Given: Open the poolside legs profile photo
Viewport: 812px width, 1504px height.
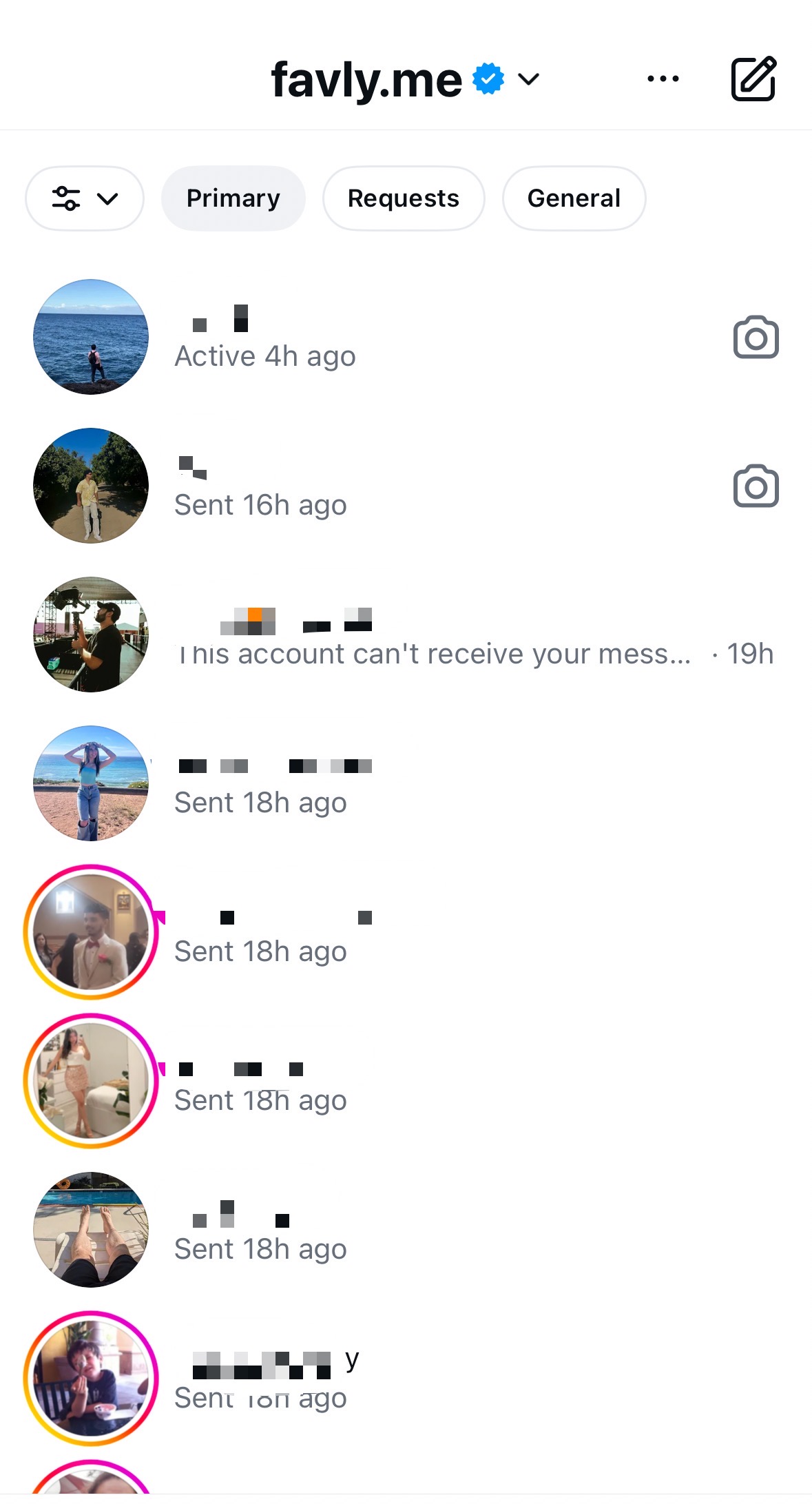Looking at the screenshot, I should click(90, 1232).
